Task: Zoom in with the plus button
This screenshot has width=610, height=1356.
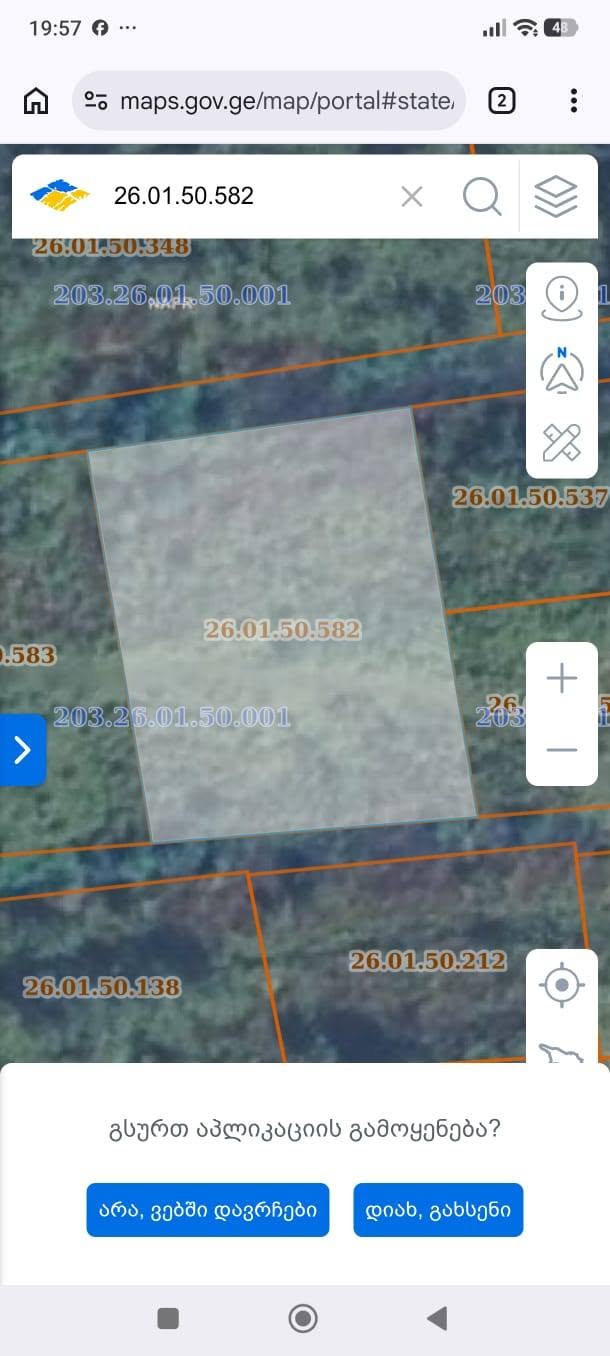Action: (x=562, y=678)
